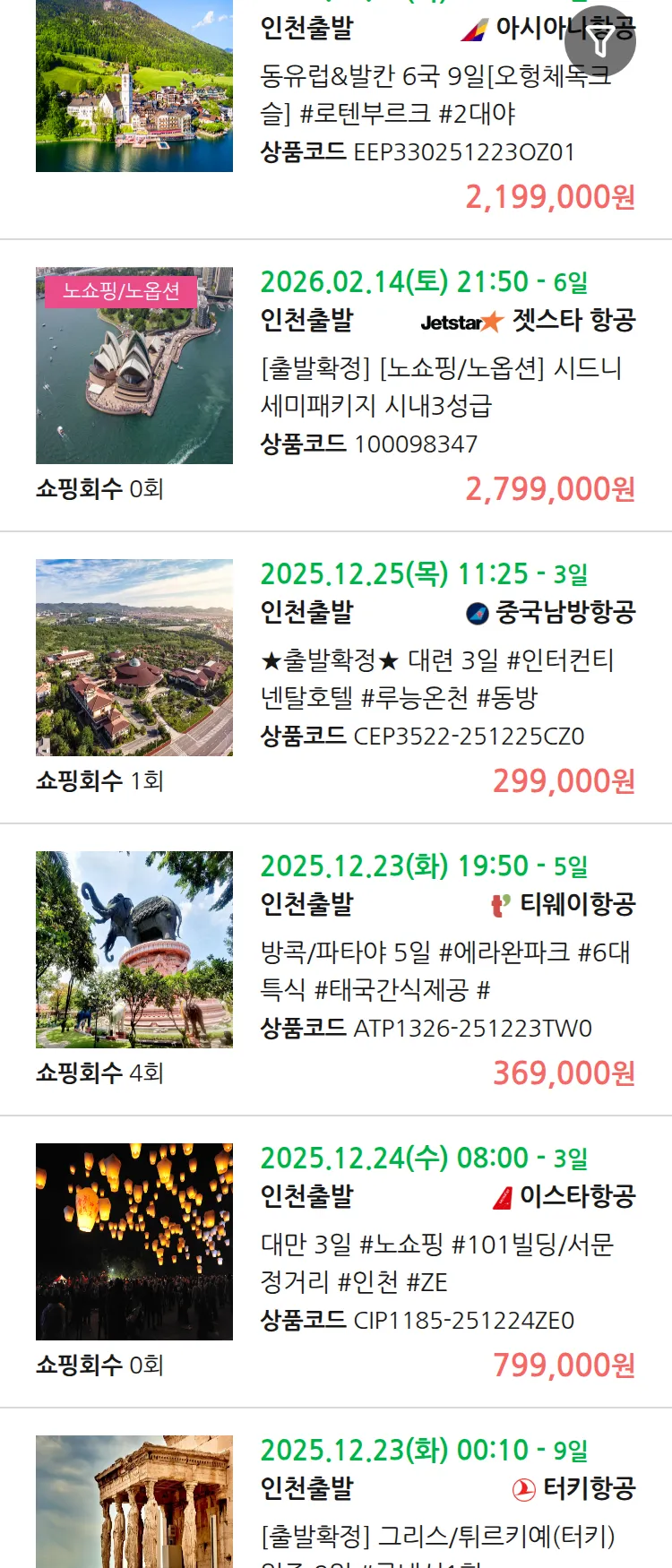
Task: View the 시드니 세미패키지 Jetstar tour
Action: point(441,386)
